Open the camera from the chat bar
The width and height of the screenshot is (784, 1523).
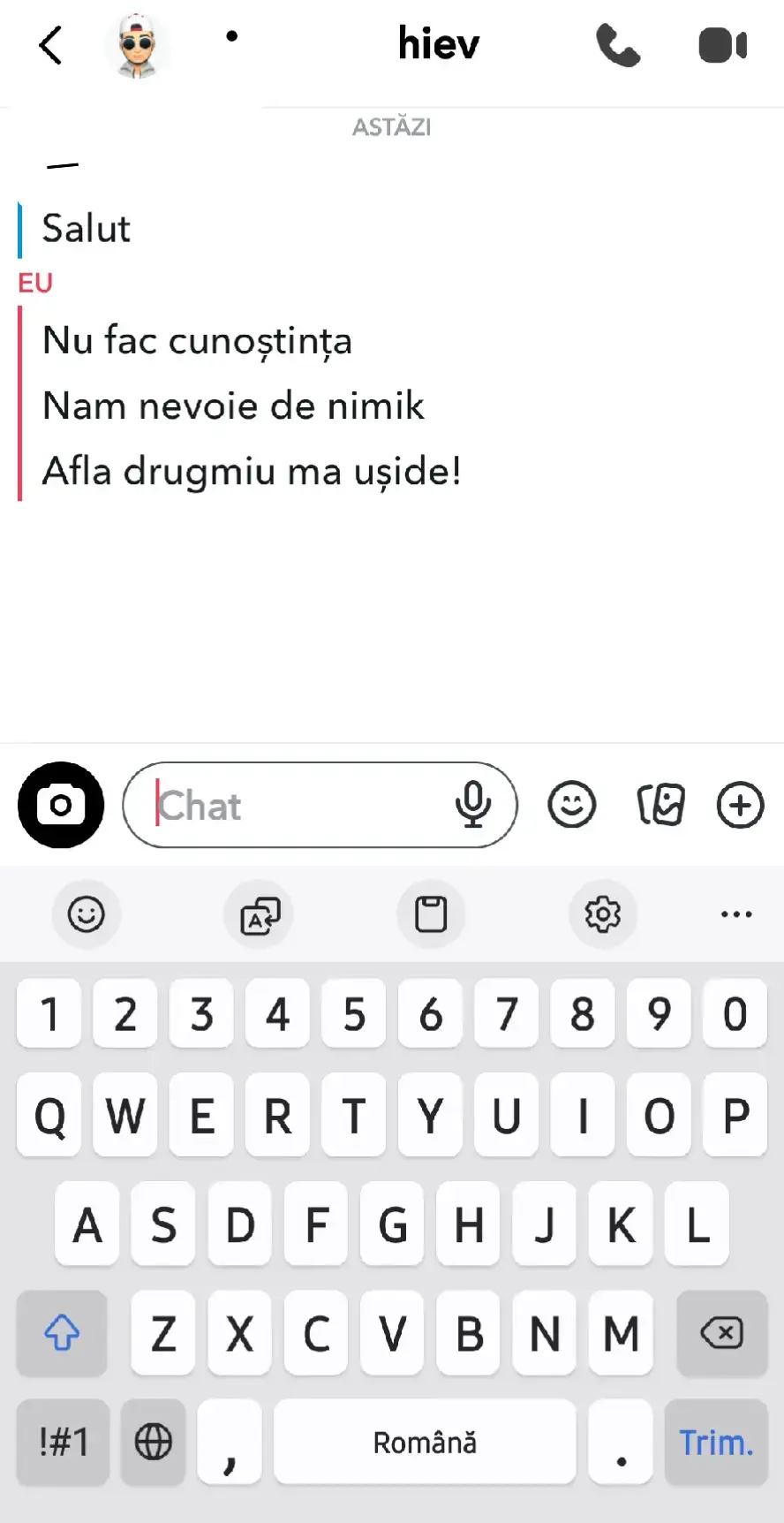coord(61,805)
